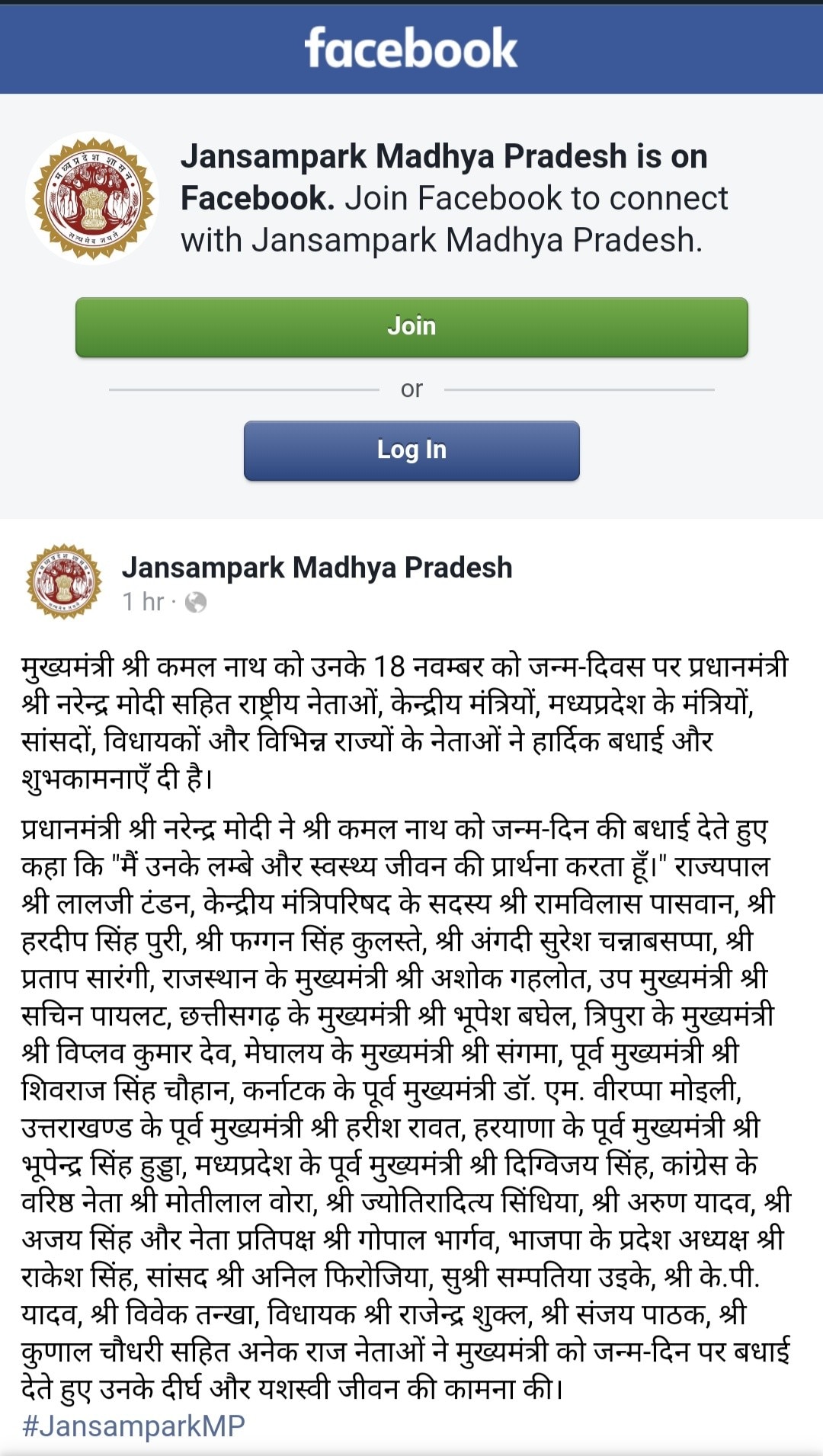The image size is (823, 1456).
Task: Tap the post author's profile picture
Action: (65, 581)
